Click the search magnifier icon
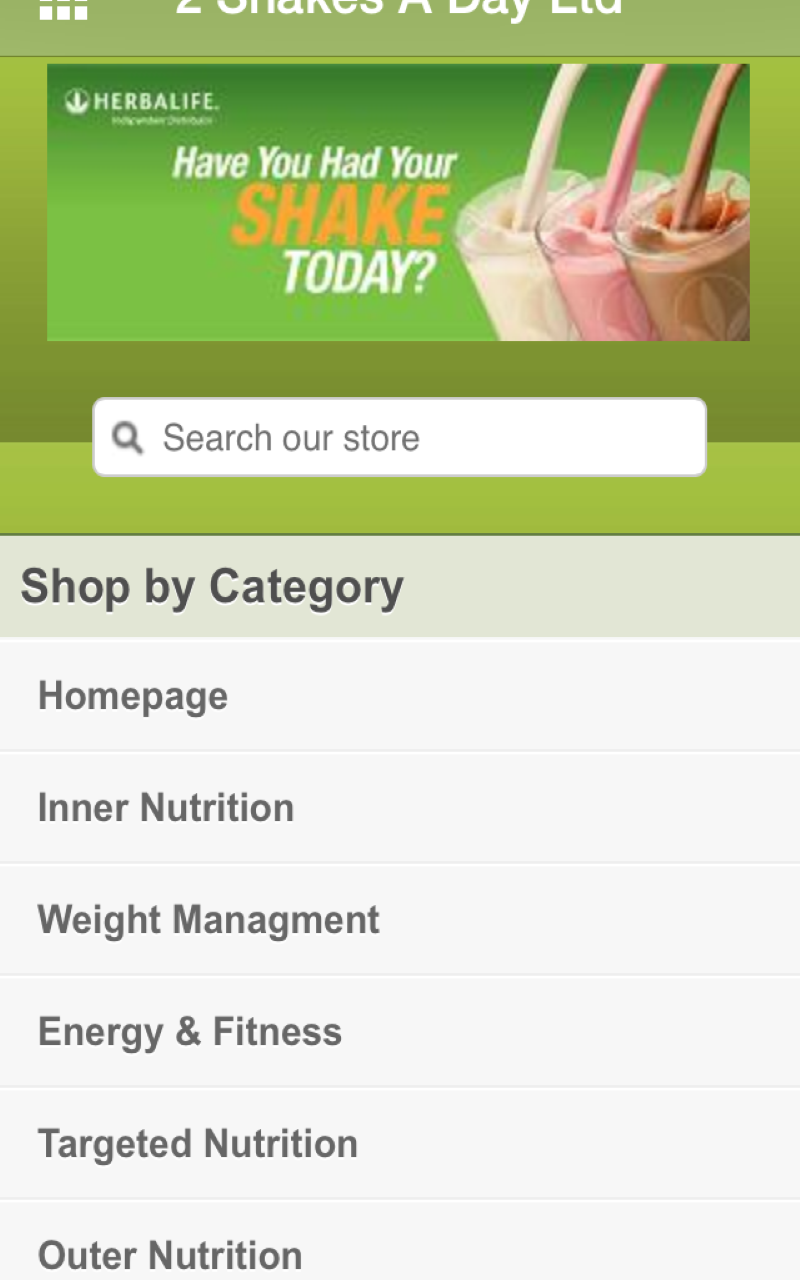The width and height of the screenshot is (800, 1280). [127, 437]
